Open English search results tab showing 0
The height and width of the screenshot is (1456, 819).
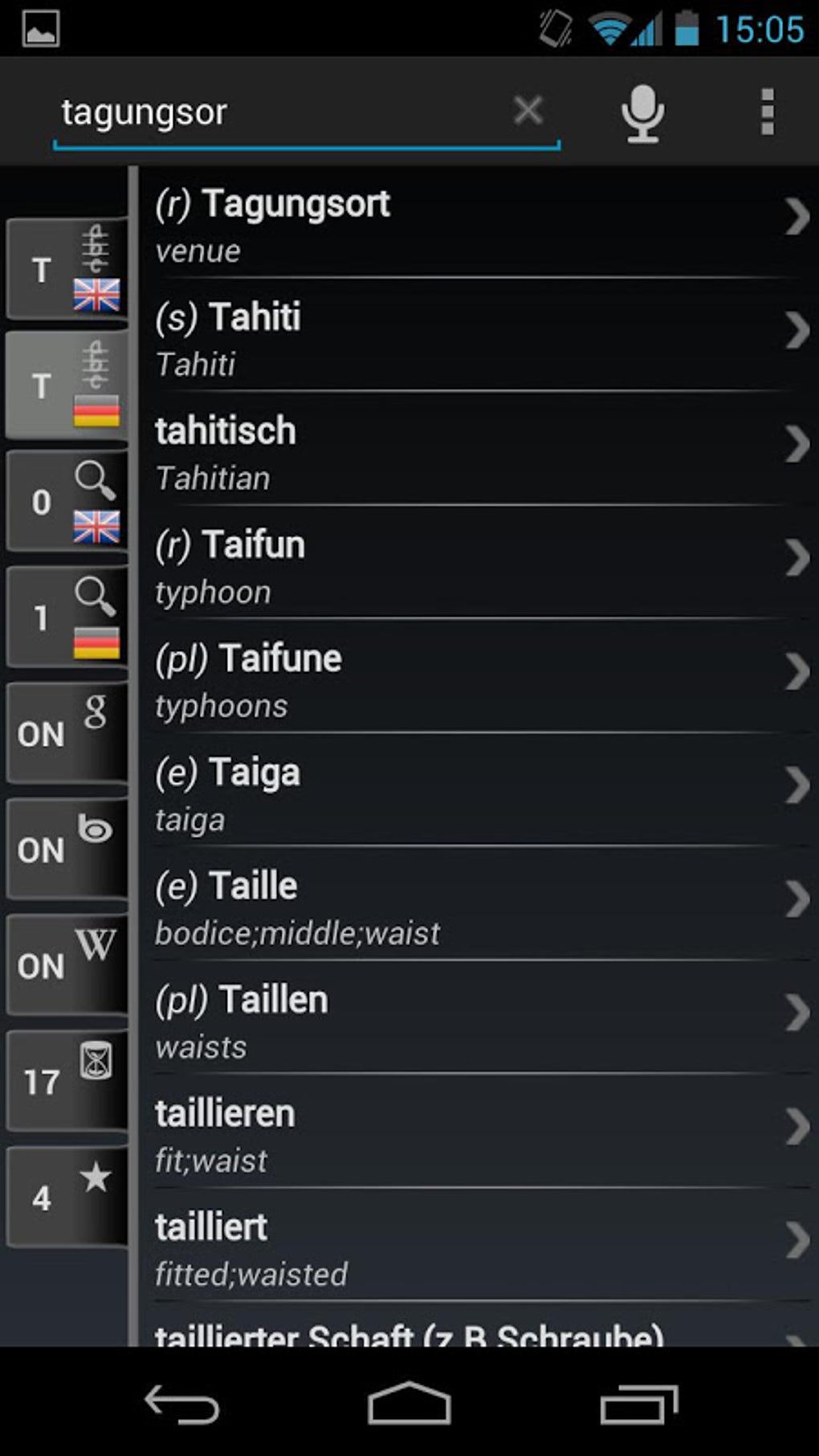(x=67, y=501)
